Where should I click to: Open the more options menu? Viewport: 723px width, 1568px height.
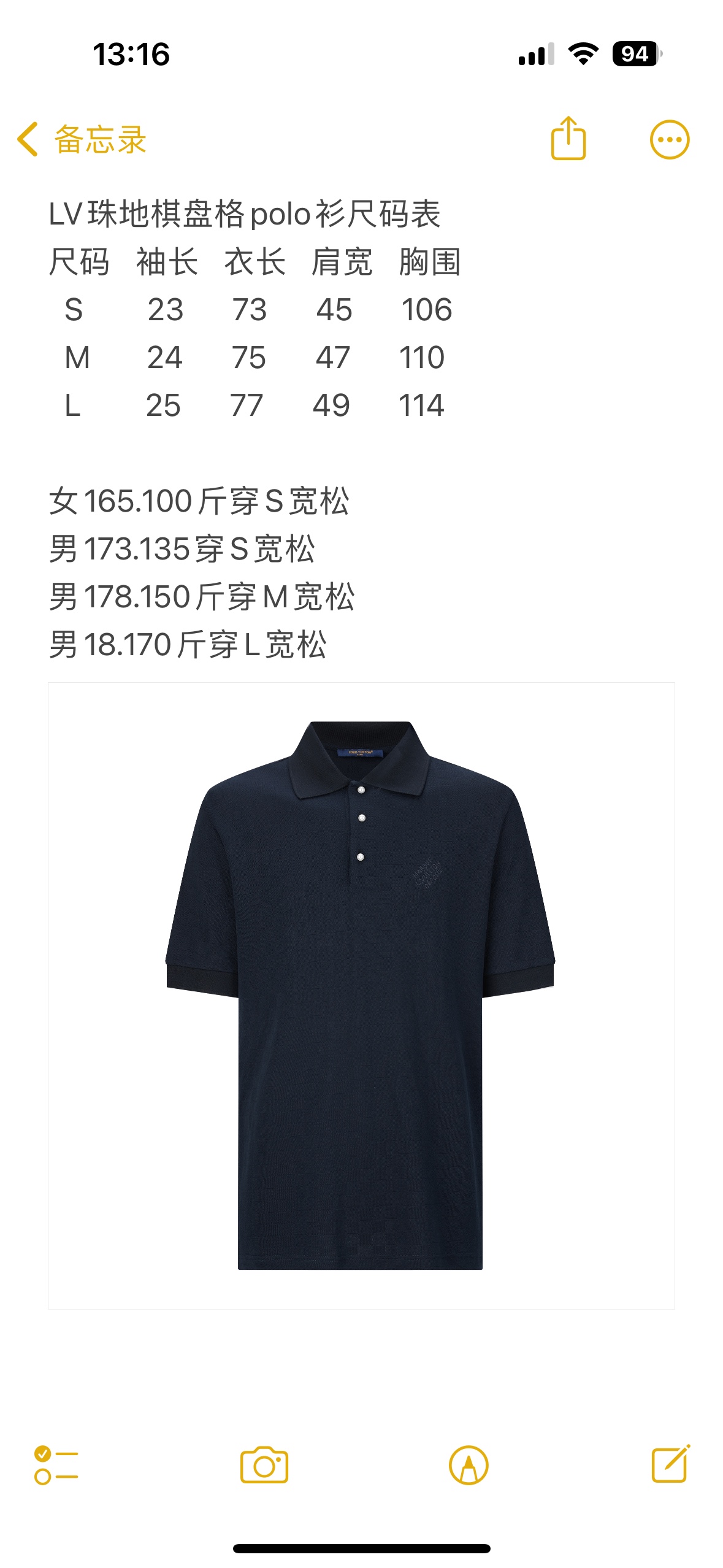point(669,139)
